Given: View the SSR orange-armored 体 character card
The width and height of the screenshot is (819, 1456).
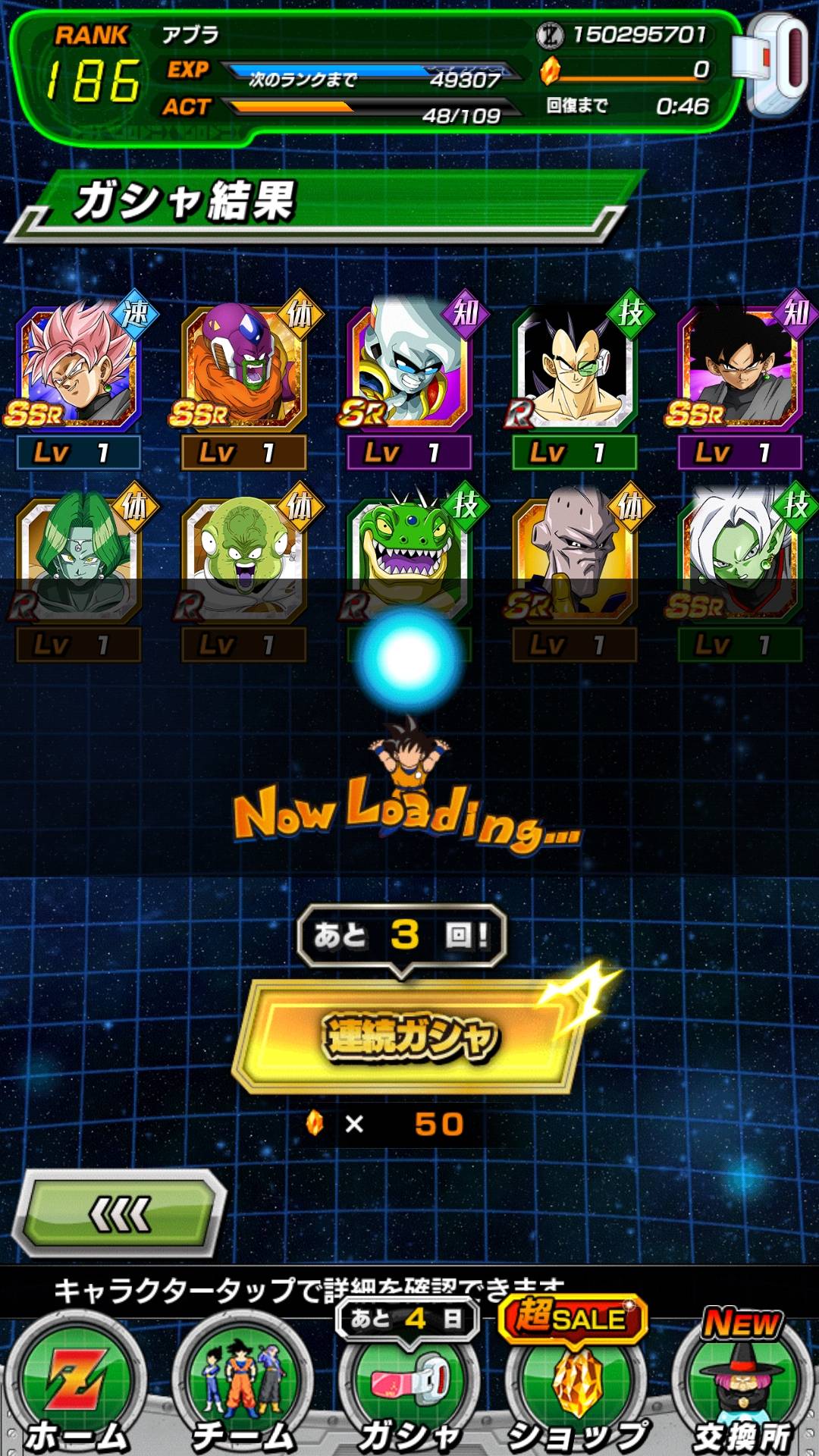Looking at the screenshot, I should point(243,368).
